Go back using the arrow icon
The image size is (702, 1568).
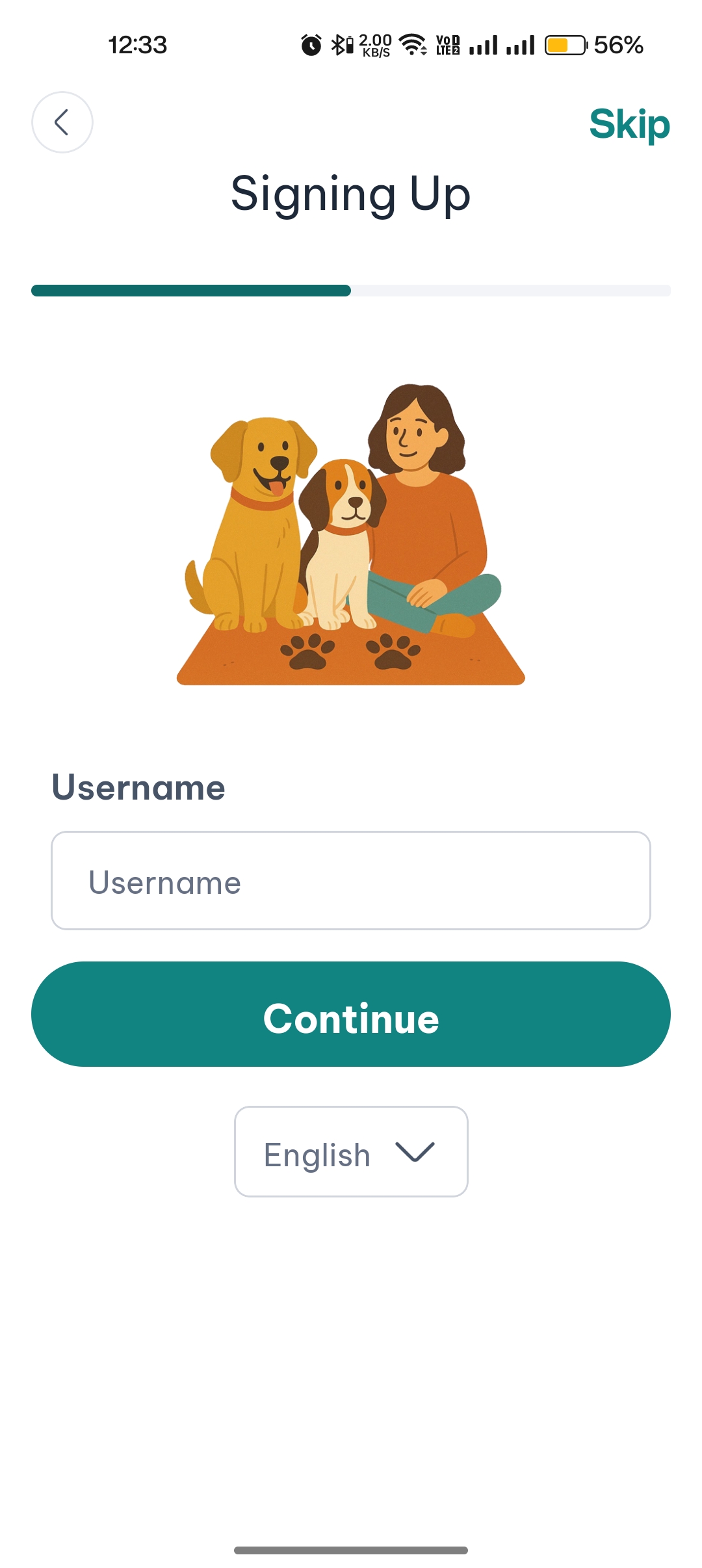[x=62, y=122]
